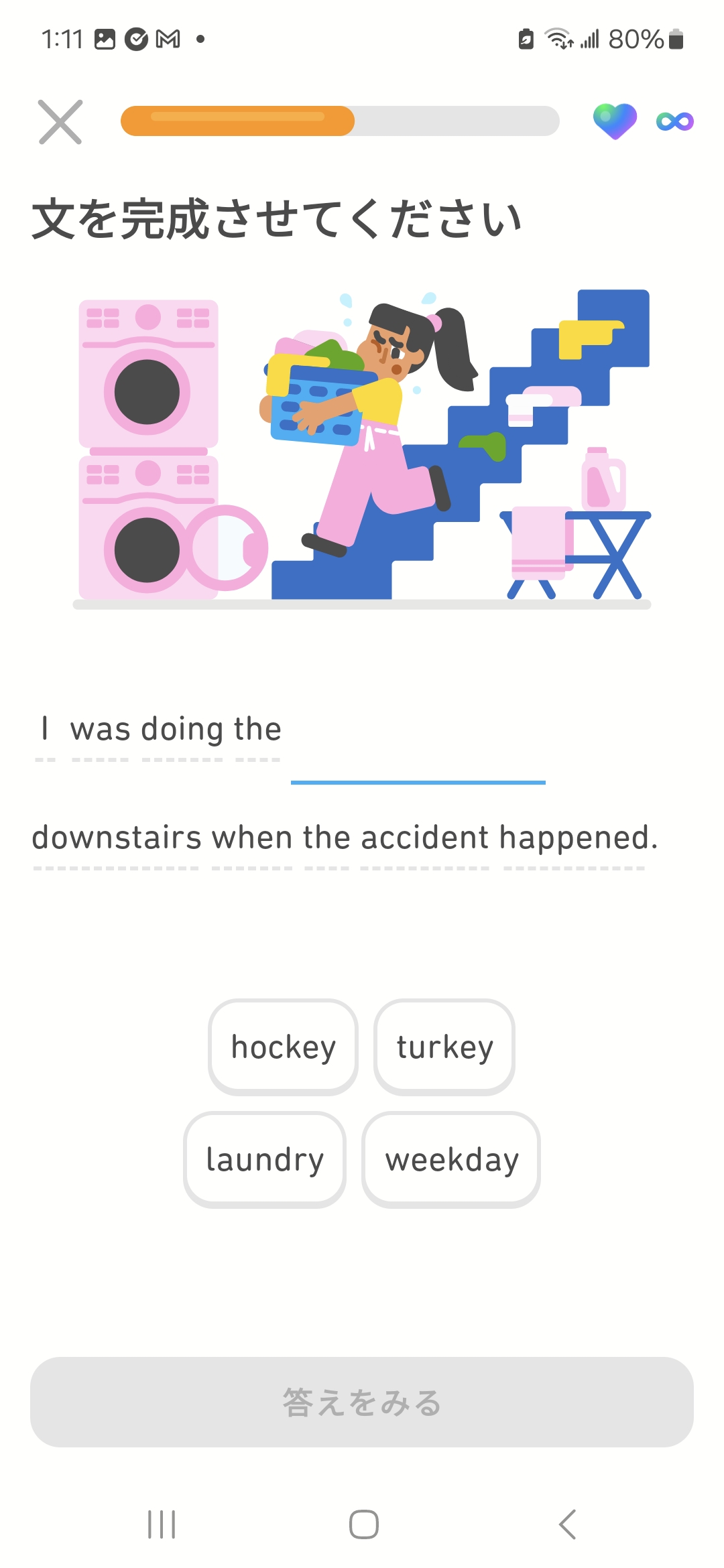
Task: Close the lesson with the X button
Action: (60, 122)
